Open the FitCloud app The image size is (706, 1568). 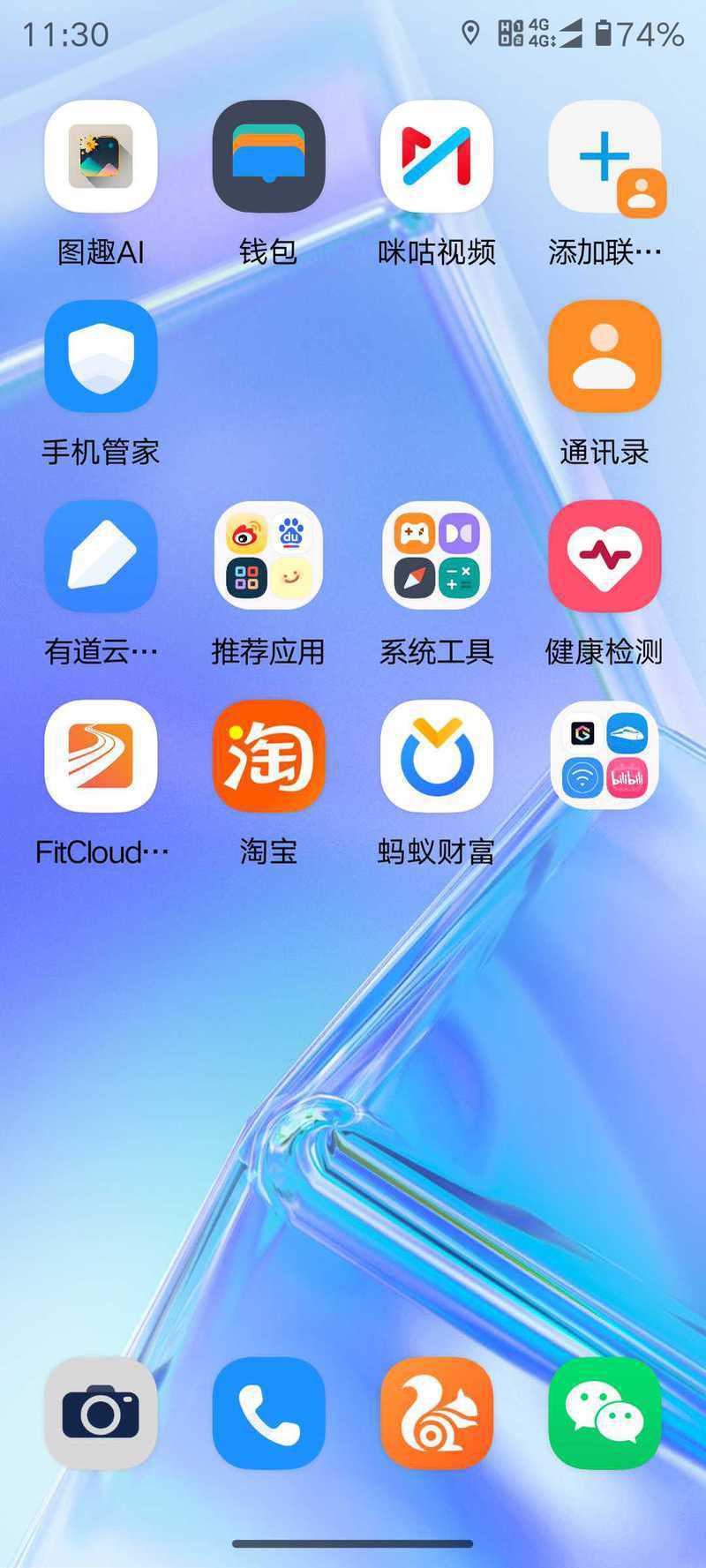(101, 756)
